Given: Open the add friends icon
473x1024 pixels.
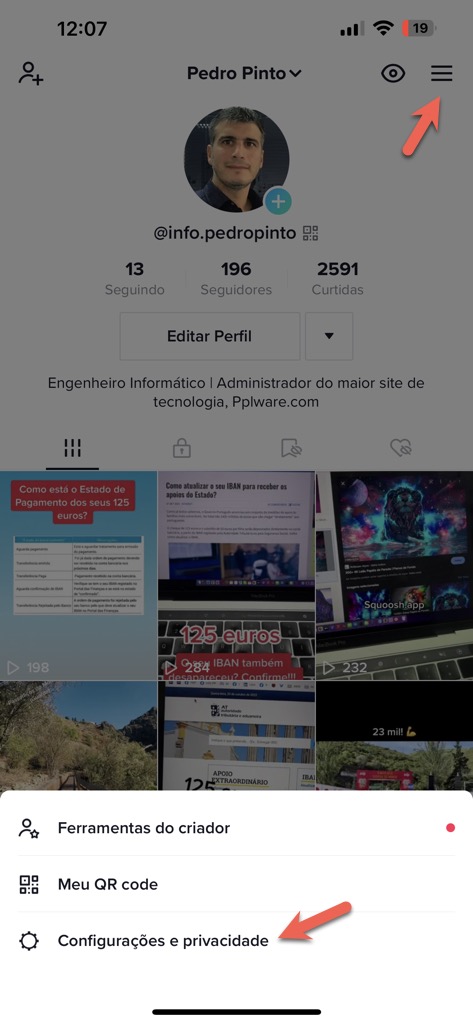Looking at the screenshot, I should [31, 74].
